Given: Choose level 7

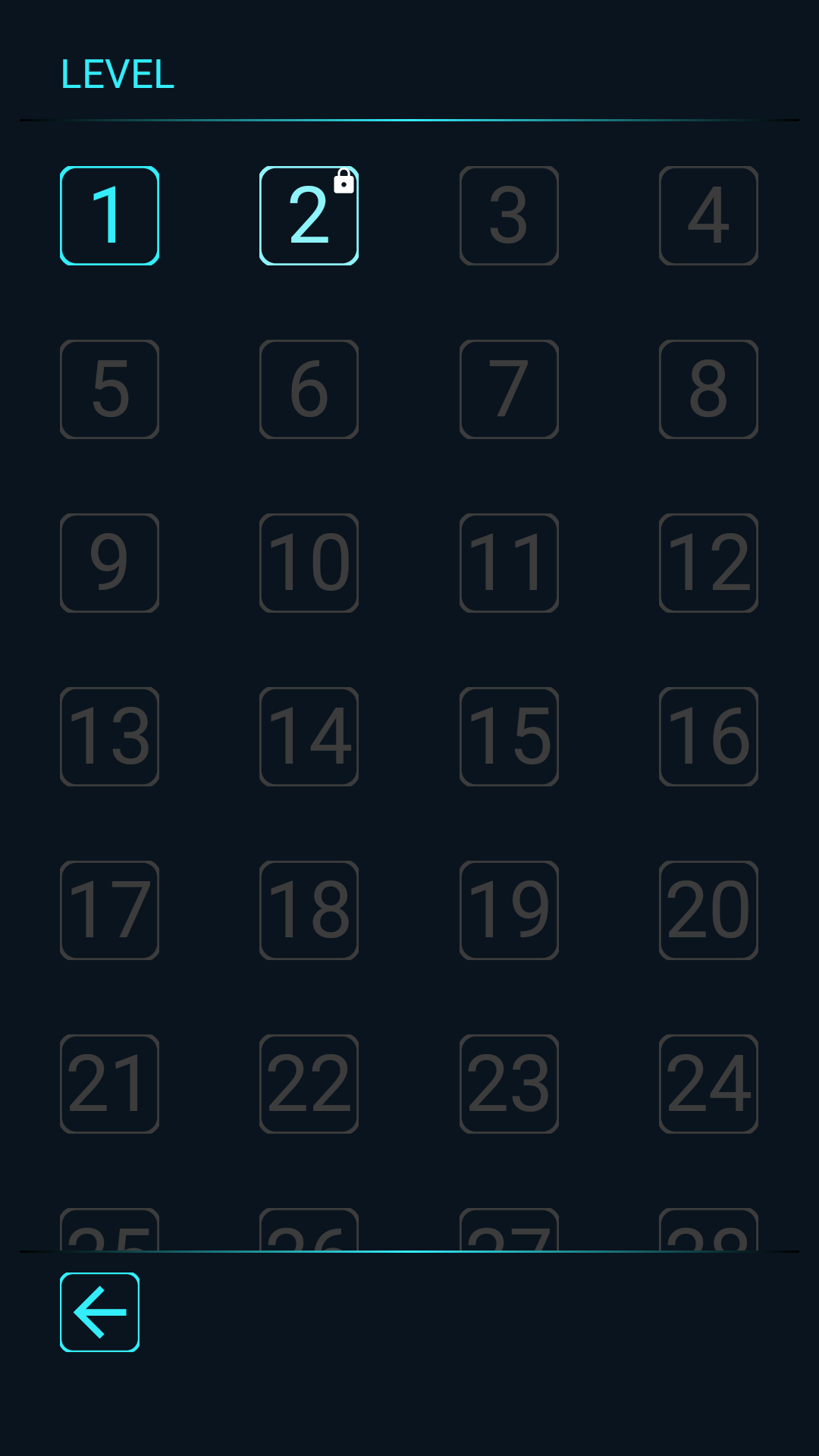Looking at the screenshot, I should tap(509, 389).
